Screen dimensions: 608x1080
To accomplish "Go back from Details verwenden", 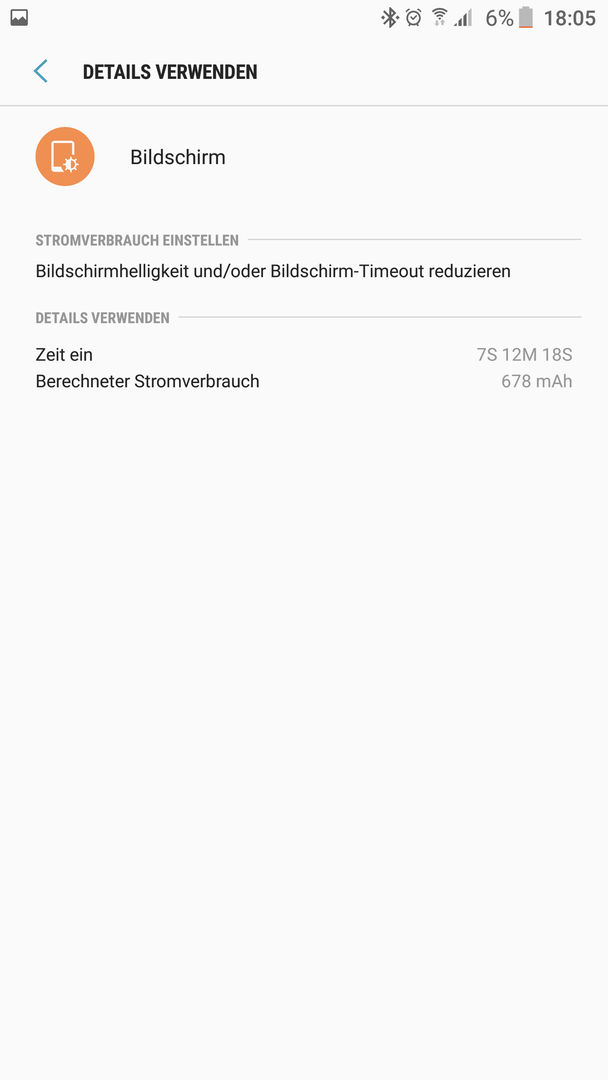I will (41, 72).
